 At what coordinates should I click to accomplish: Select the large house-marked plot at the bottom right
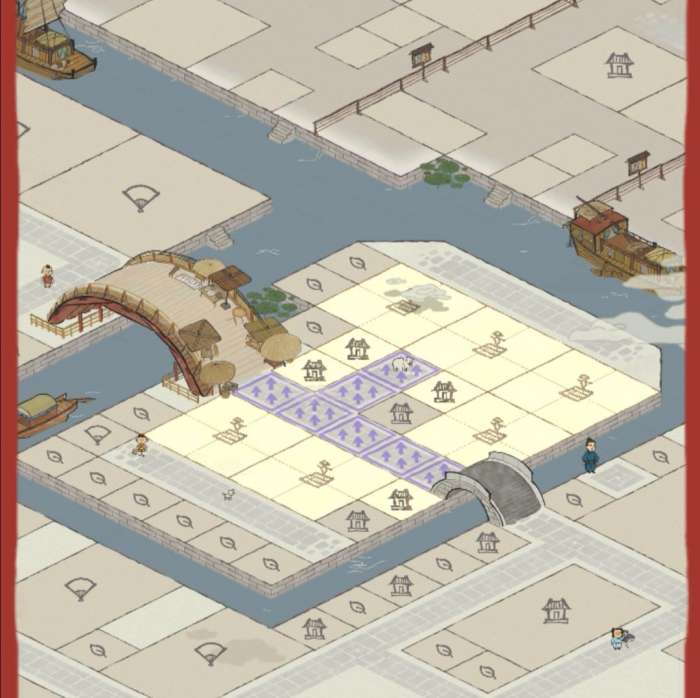point(556,610)
